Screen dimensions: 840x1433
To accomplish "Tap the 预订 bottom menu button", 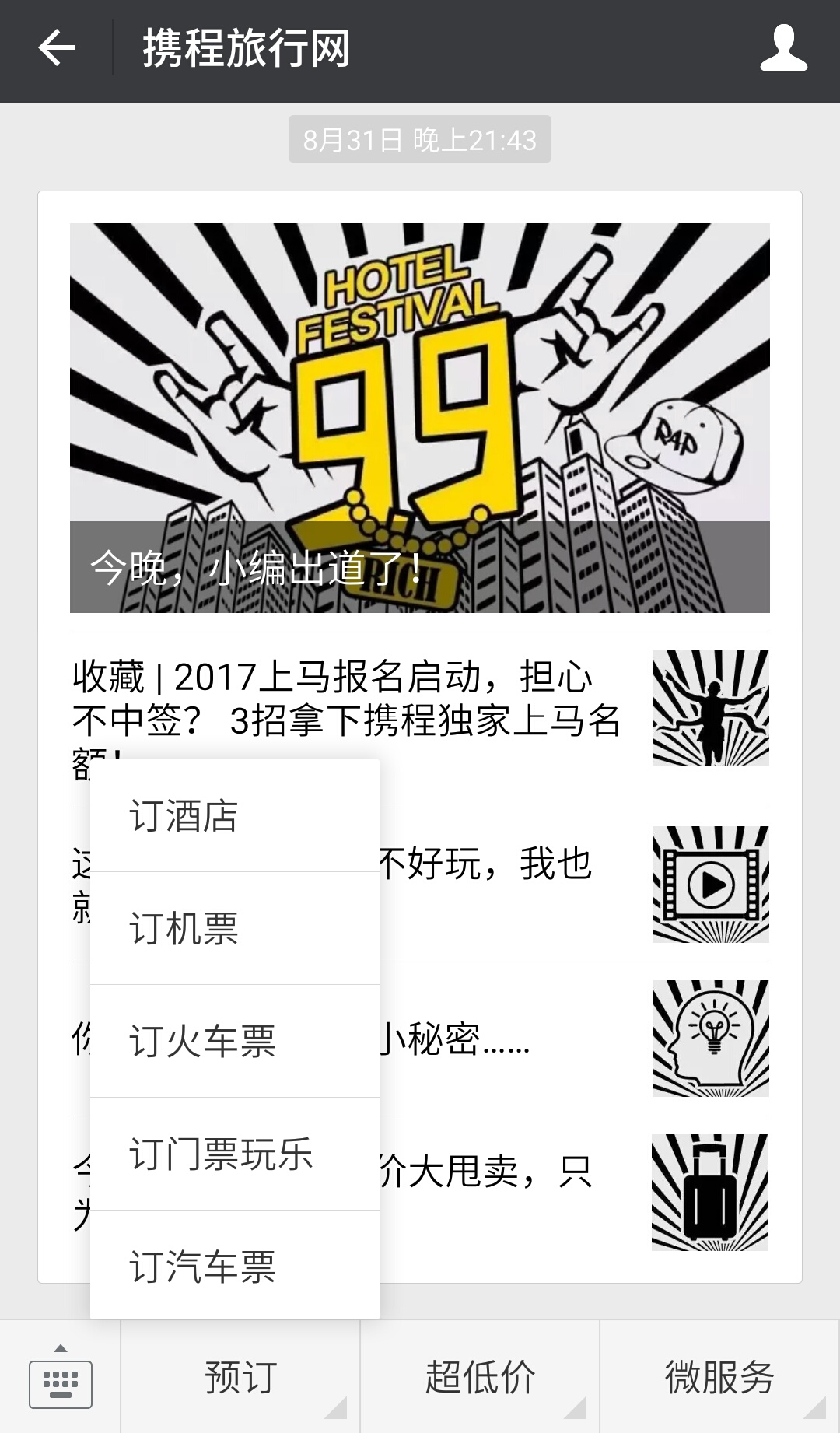I will tap(240, 1378).
